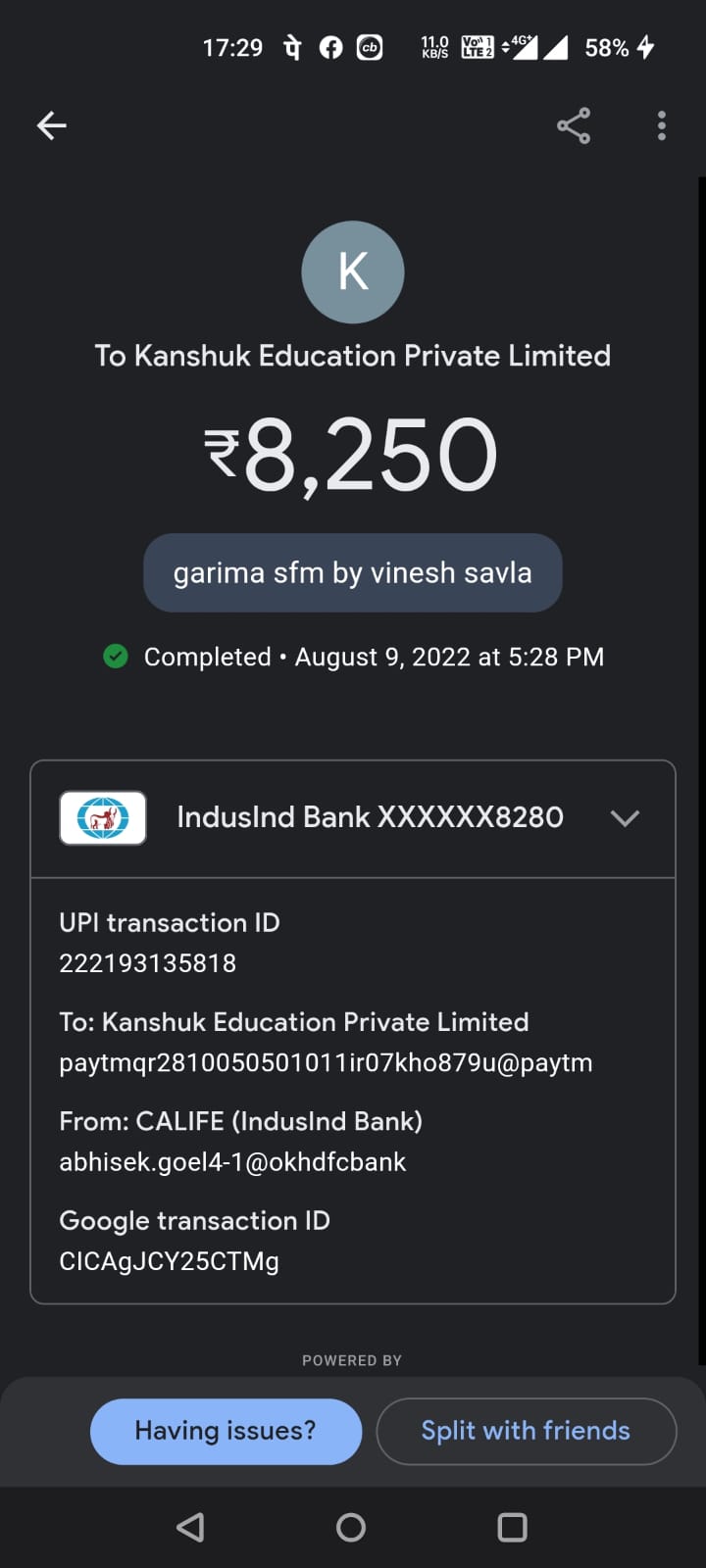Collapse the IndusInd Bank details chevron
The image size is (706, 1568).
[x=625, y=818]
